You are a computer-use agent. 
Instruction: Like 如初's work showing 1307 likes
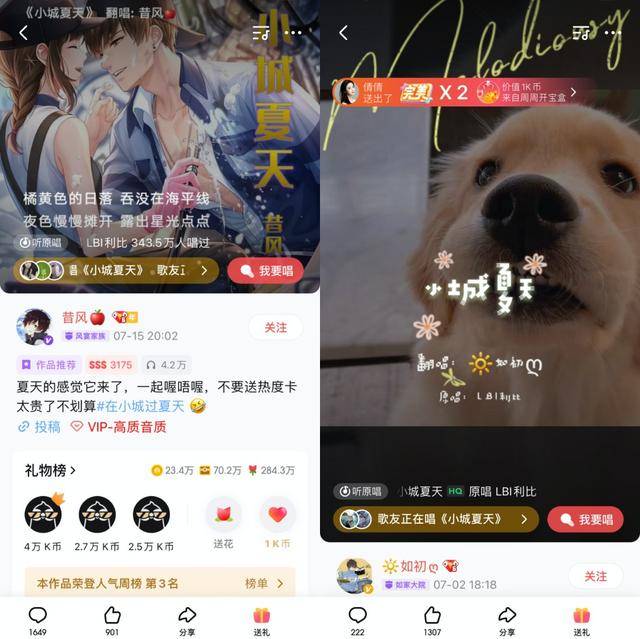pyautogui.click(x=432, y=619)
